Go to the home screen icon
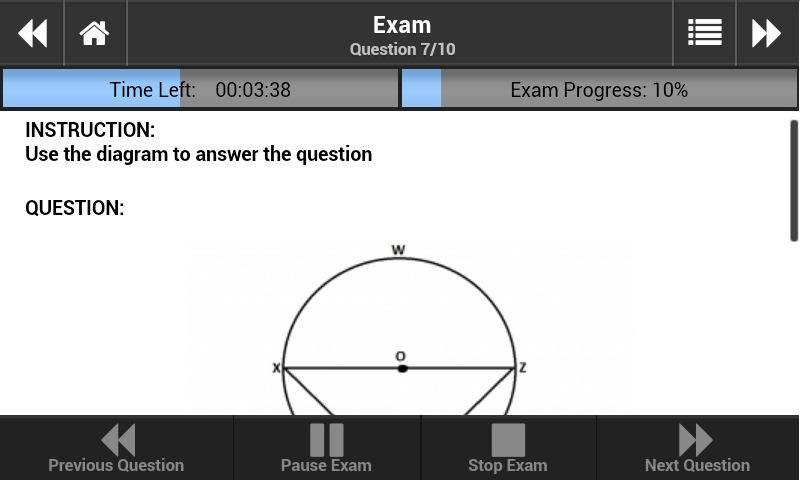The height and width of the screenshot is (480, 800). (94, 33)
